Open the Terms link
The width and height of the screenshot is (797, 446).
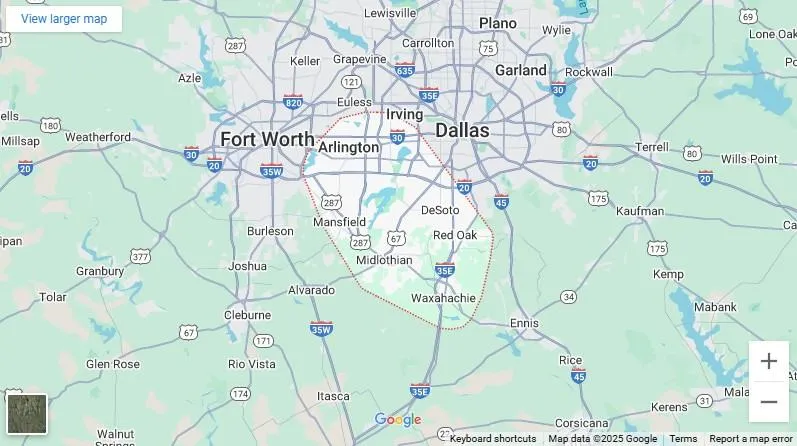click(x=683, y=439)
